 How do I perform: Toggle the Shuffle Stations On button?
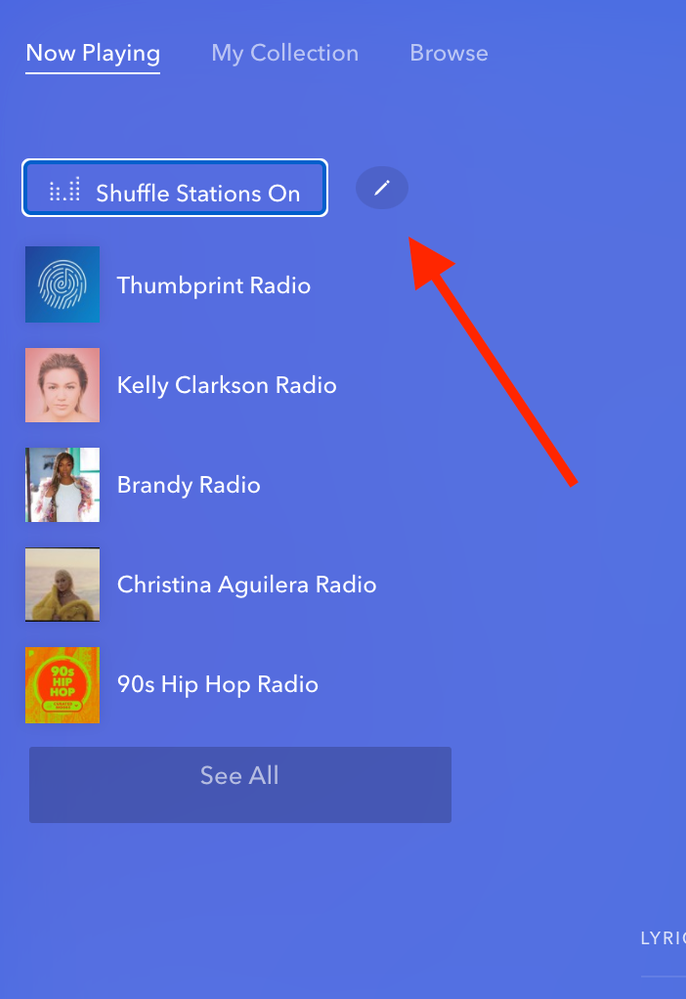[175, 188]
